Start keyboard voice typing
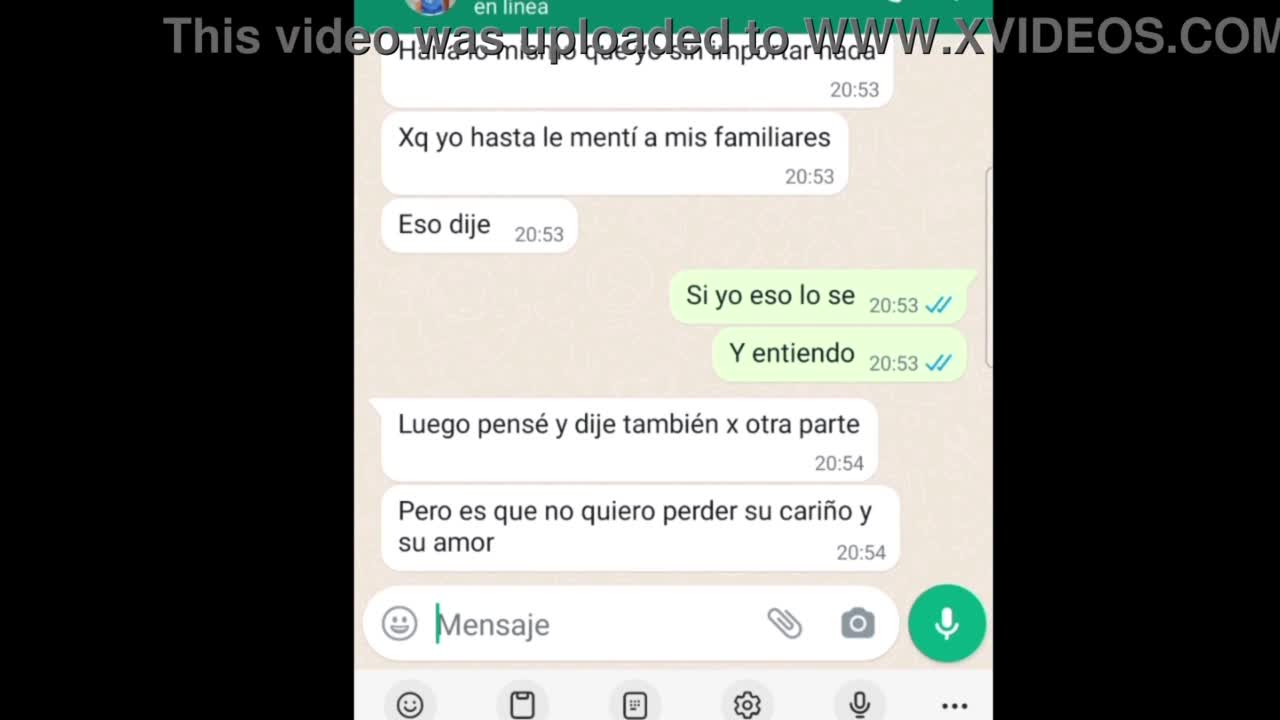Screen dimensions: 1280x720 coord(859,705)
